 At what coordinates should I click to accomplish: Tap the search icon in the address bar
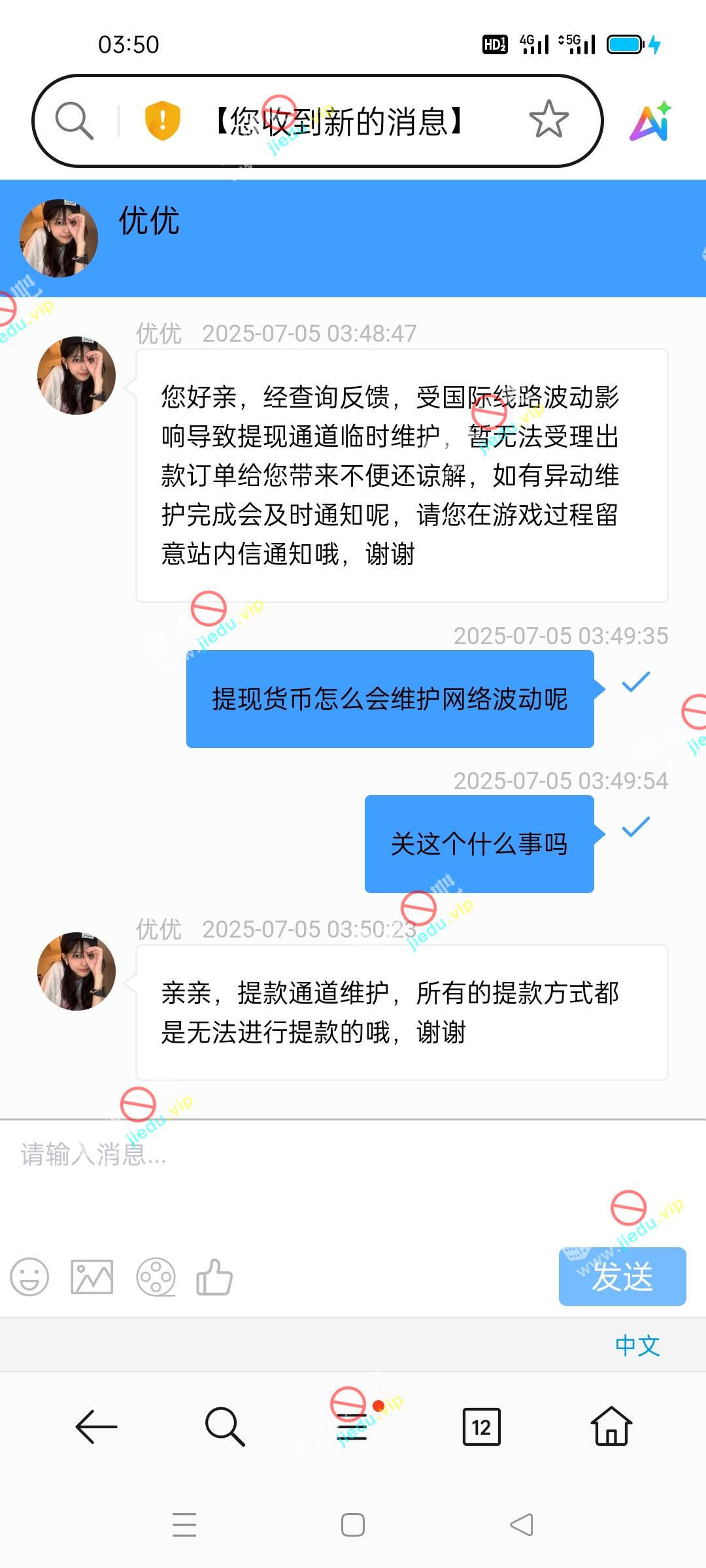(x=74, y=121)
